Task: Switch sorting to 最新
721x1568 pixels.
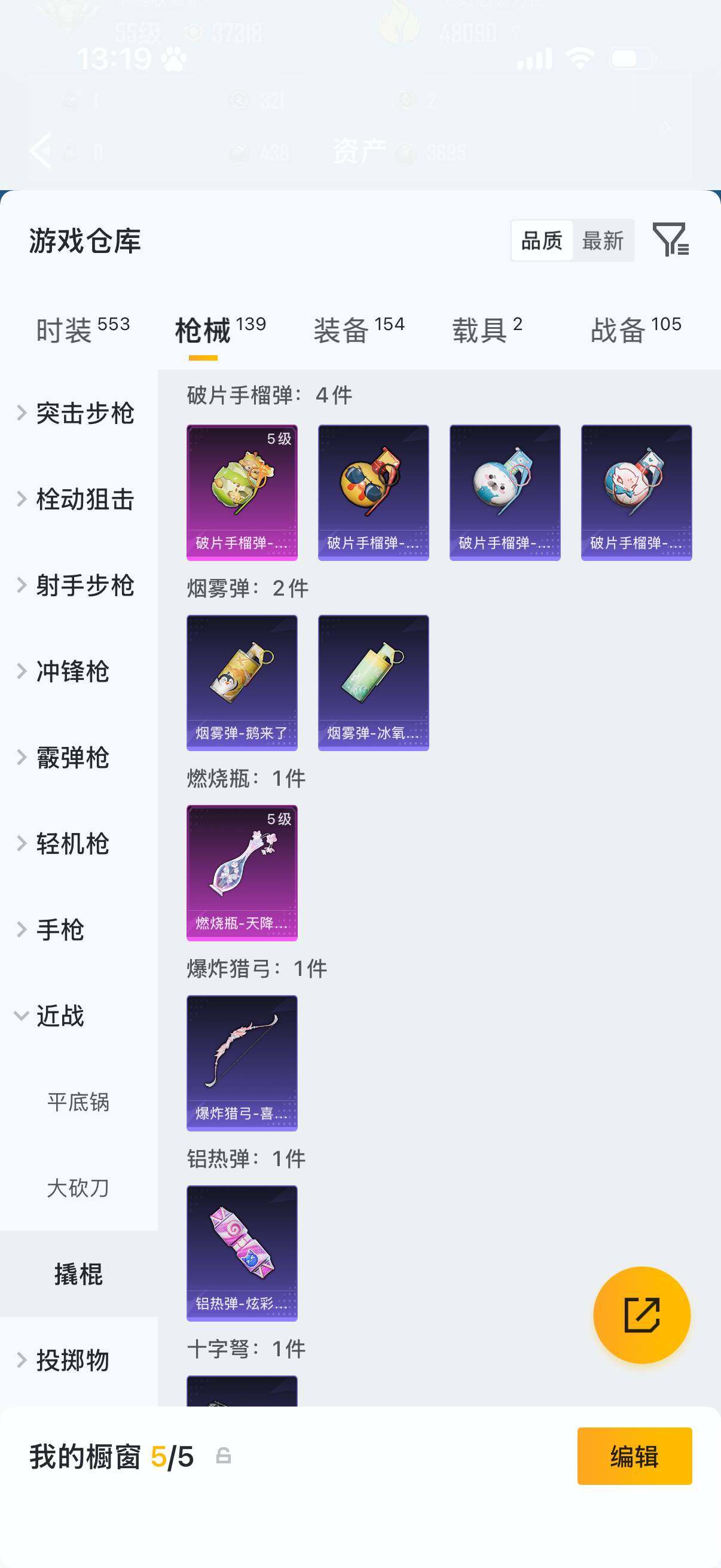Action: click(604, 240)
